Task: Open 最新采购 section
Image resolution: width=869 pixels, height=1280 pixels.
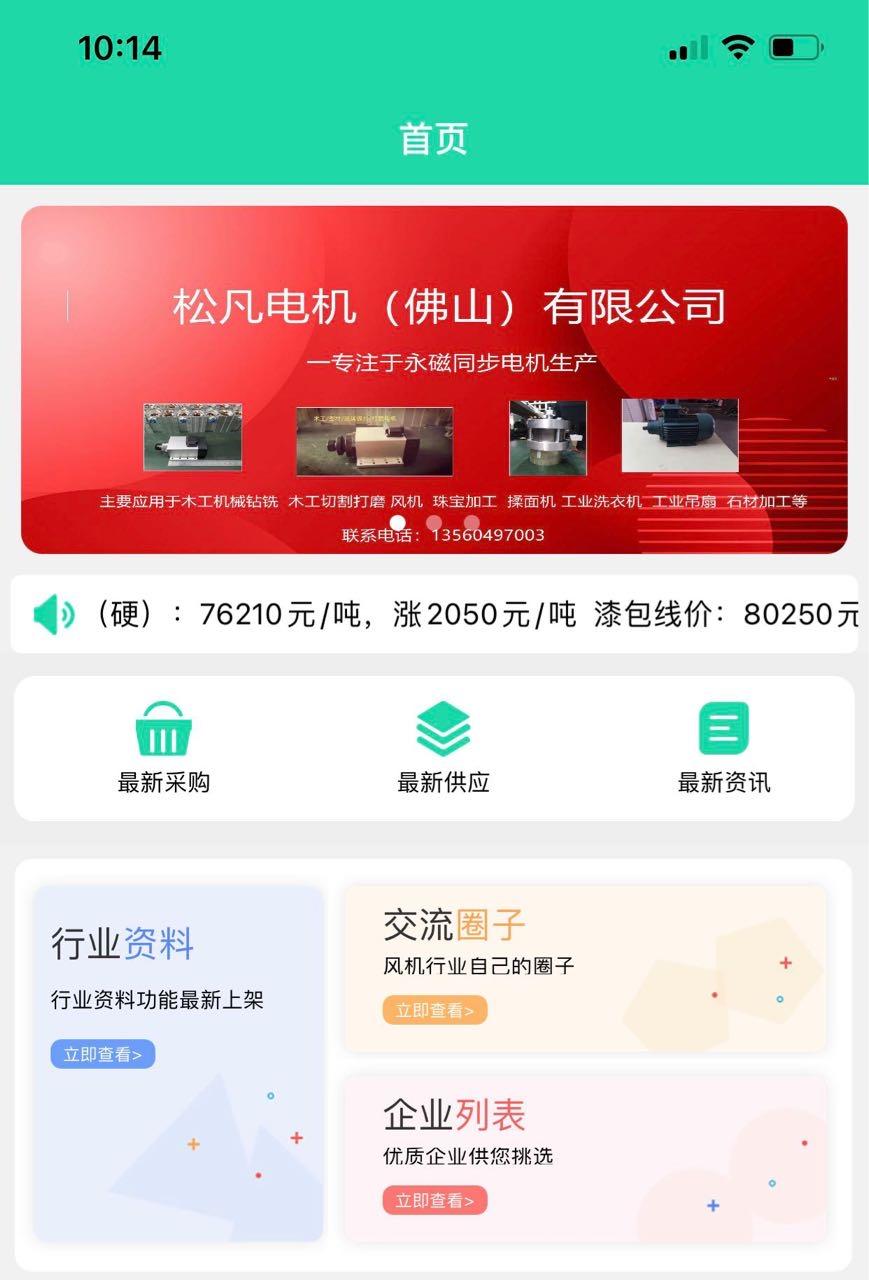Action: point(164,749)
